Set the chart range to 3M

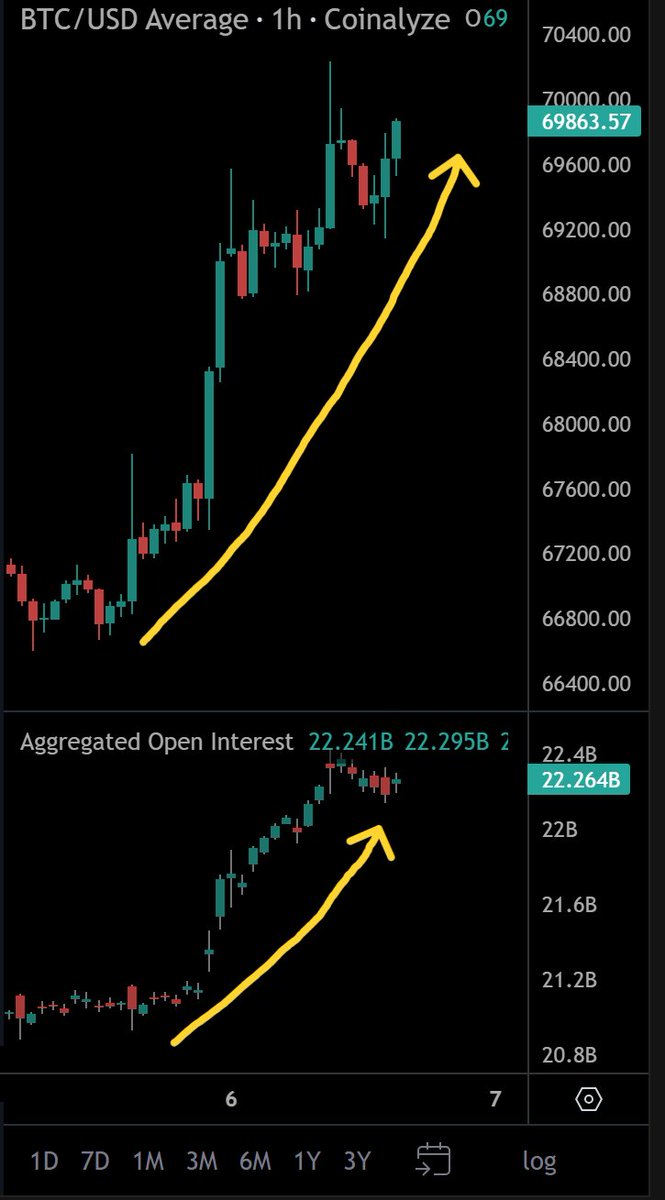pyautogui.click(x=202, y=1161)
